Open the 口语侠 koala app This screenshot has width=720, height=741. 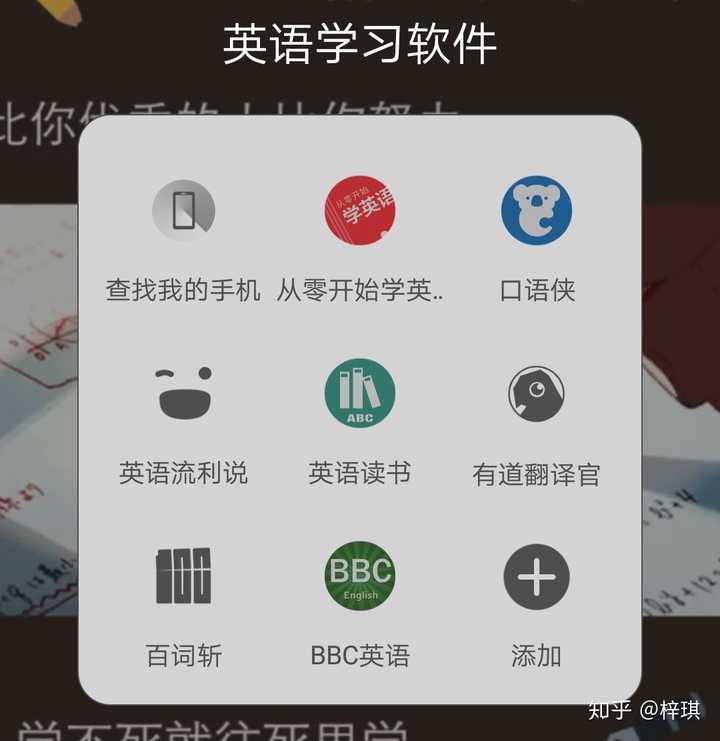[537, 212]
